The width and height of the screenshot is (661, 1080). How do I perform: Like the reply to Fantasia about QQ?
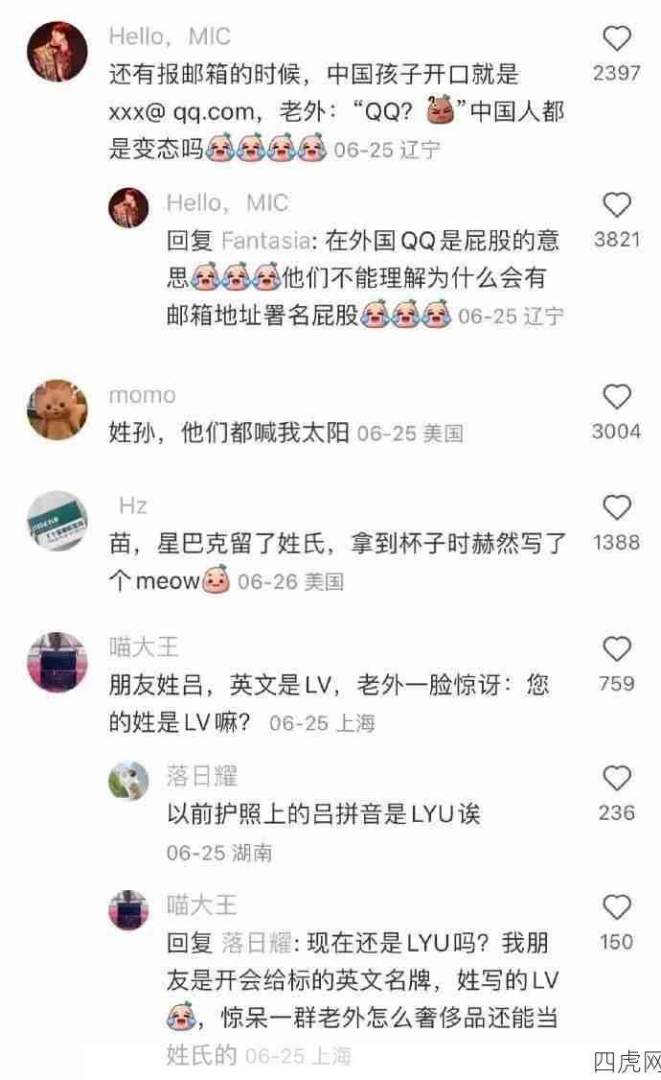coord(618,206)
